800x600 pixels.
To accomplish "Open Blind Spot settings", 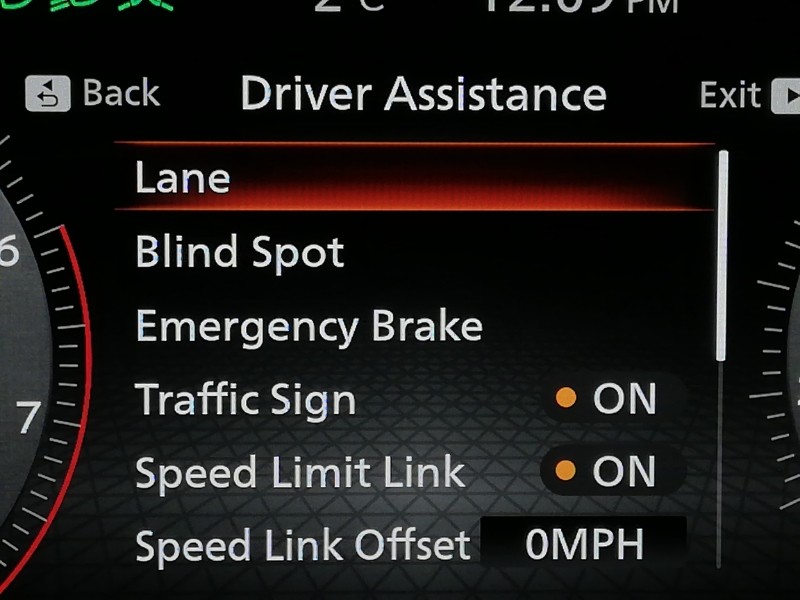I will pos(240,252).
